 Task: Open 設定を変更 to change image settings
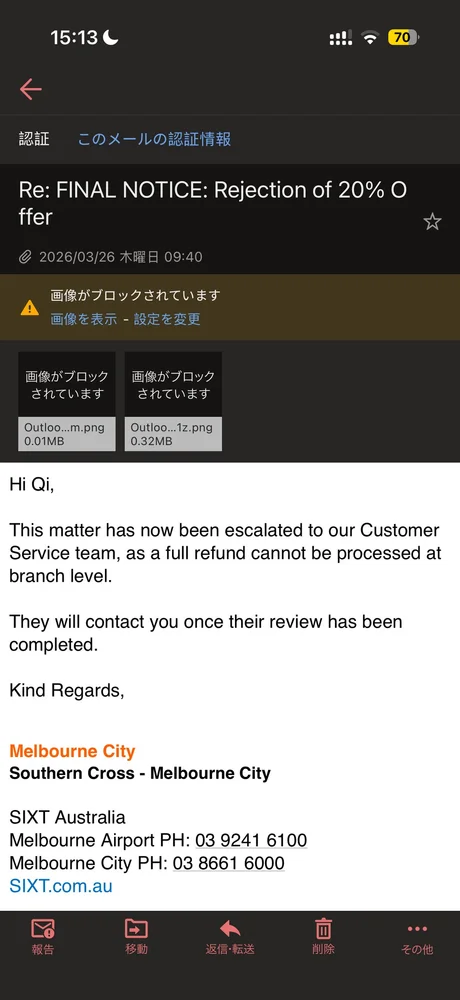[x=167, y=319]
